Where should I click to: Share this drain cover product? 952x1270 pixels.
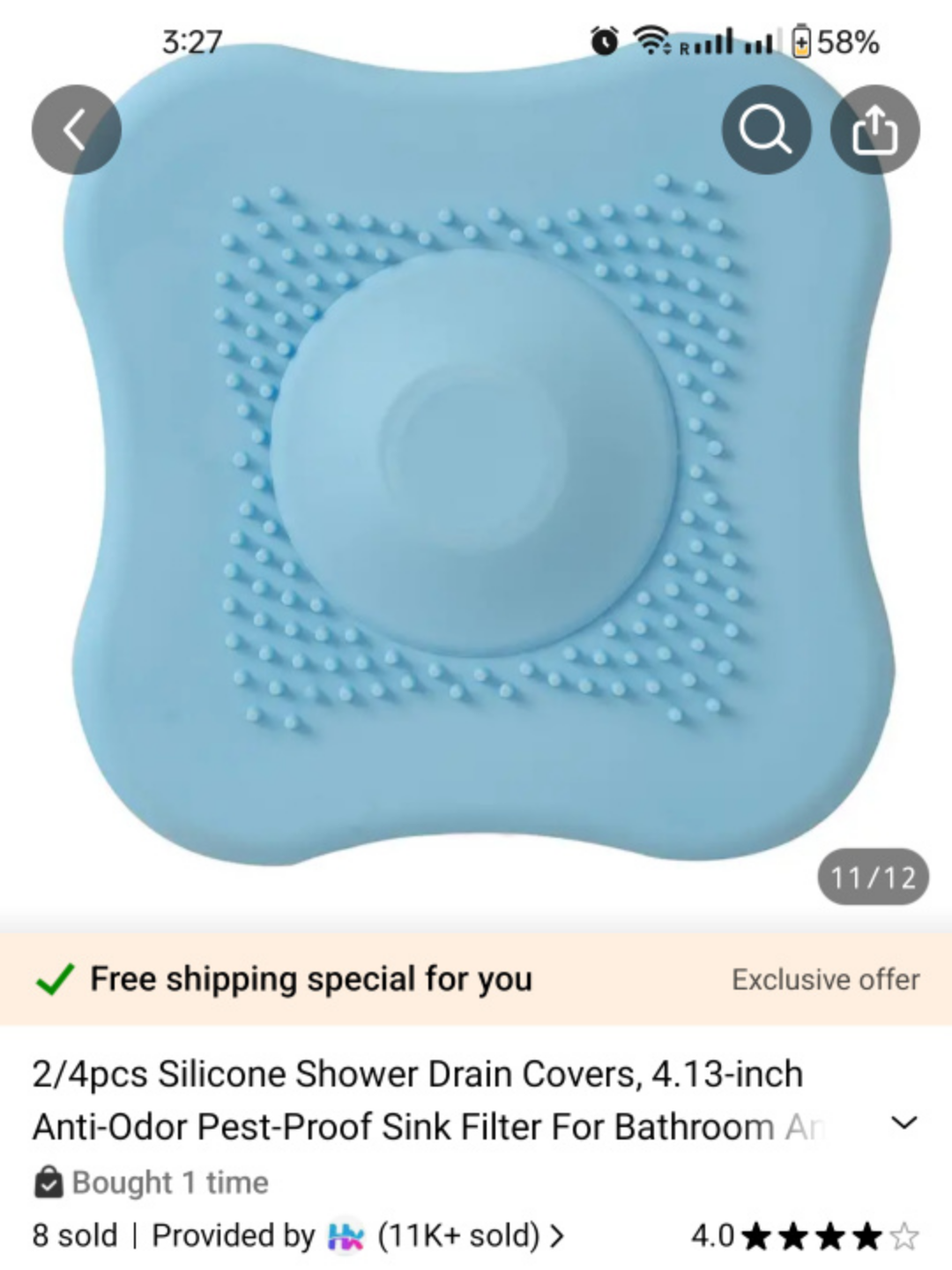point(874,130)
